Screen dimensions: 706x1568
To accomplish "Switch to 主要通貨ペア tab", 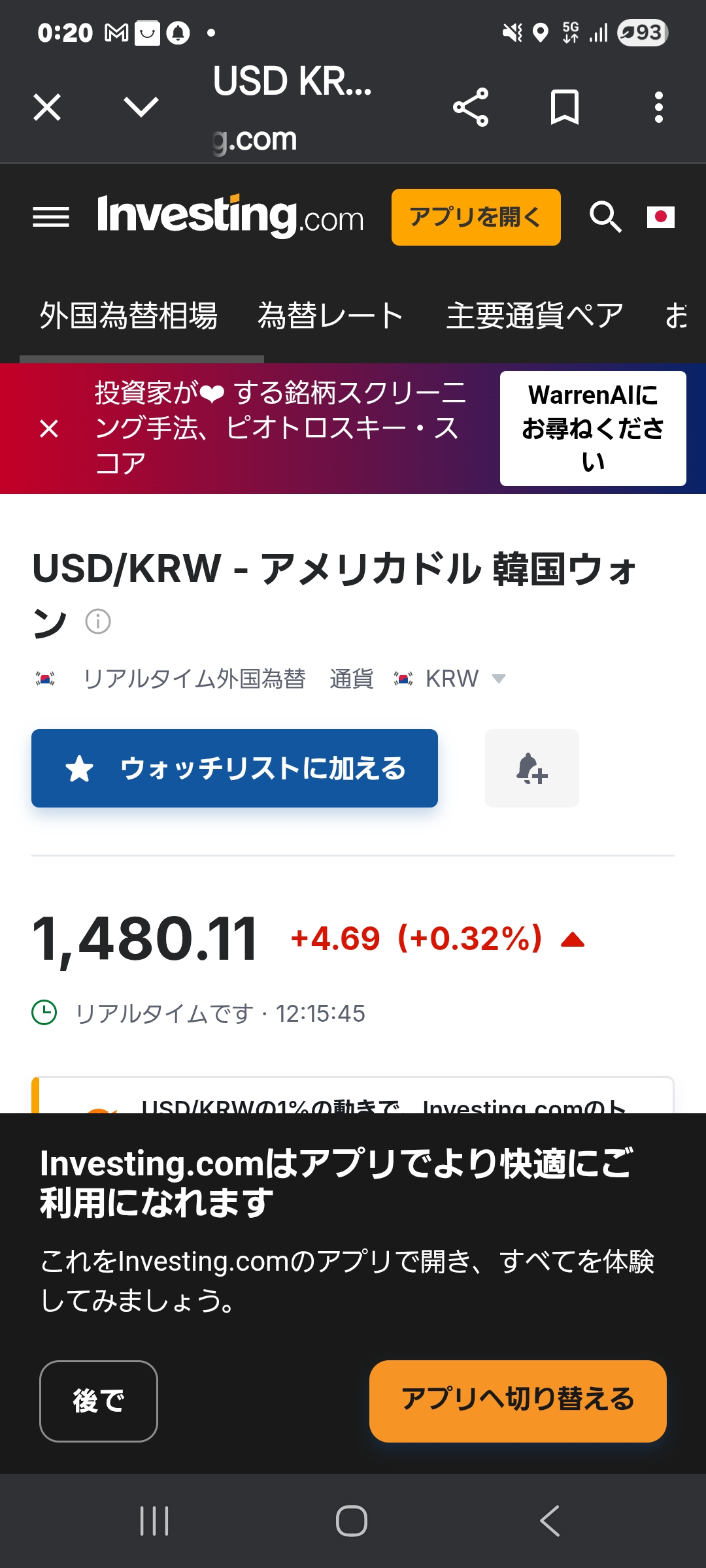I will pyautogui.click(x=535, y=316).
